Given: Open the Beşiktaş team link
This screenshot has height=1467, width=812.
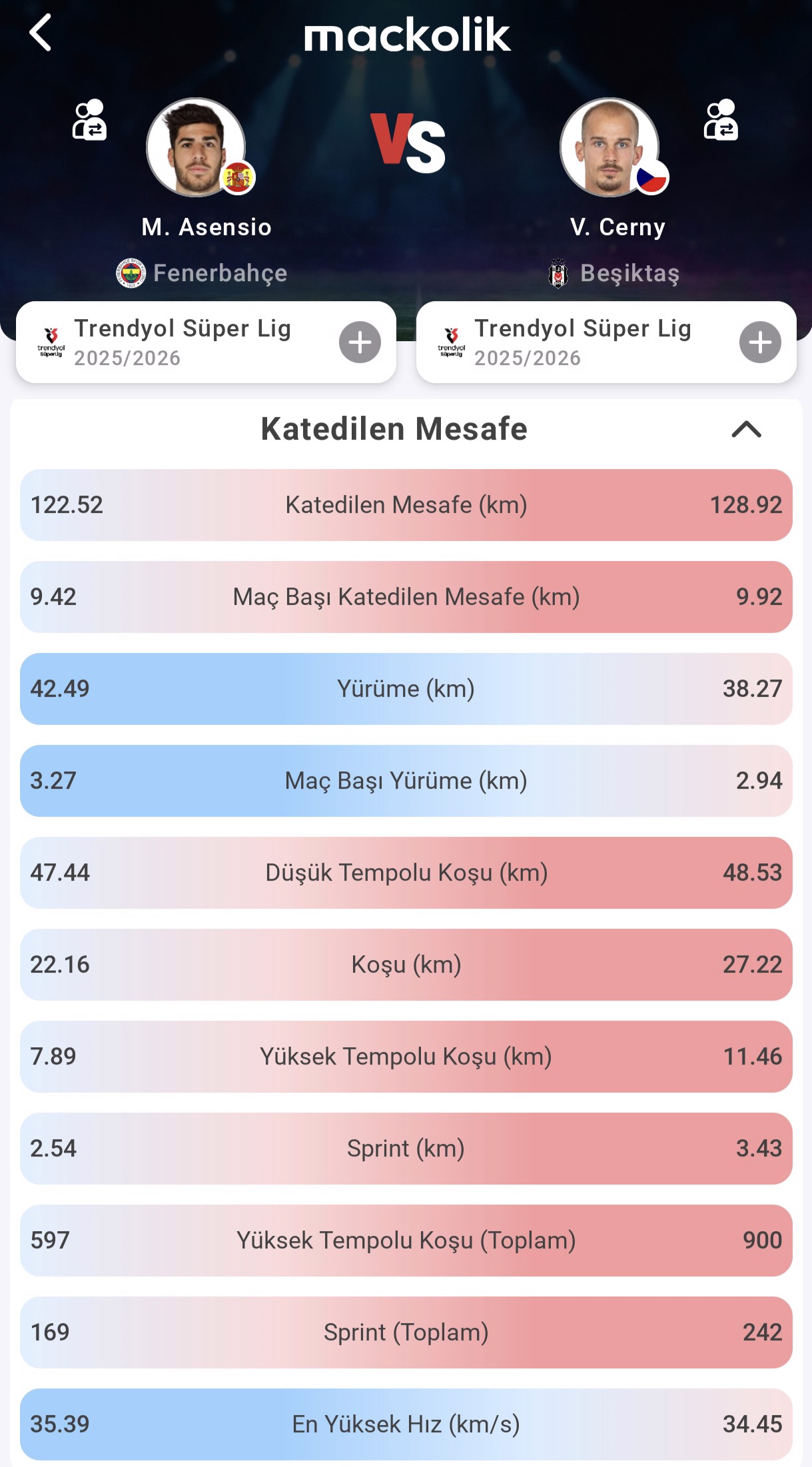Looking at the screenshot, I should pos(614,273).
